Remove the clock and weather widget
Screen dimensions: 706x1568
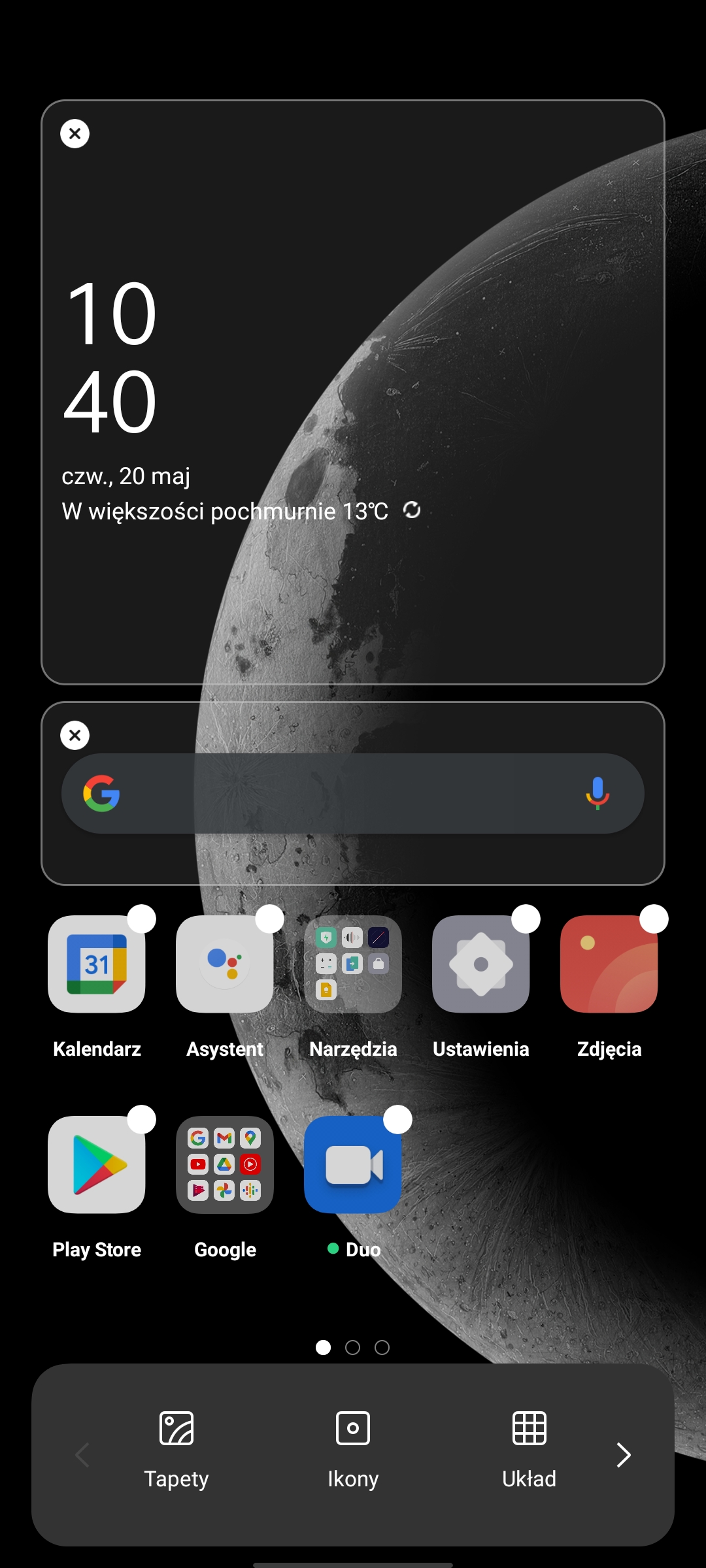75,134
